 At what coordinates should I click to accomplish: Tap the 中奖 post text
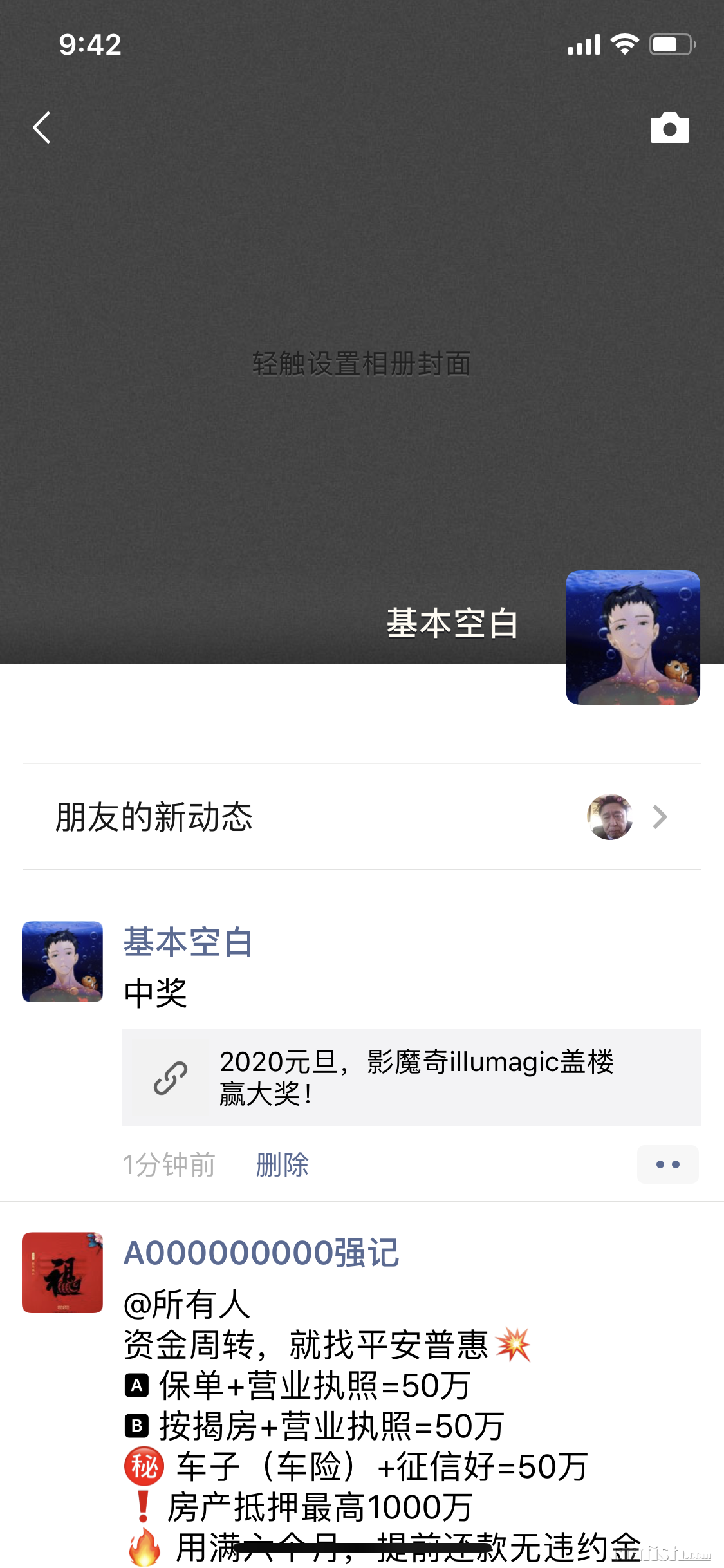154,993
